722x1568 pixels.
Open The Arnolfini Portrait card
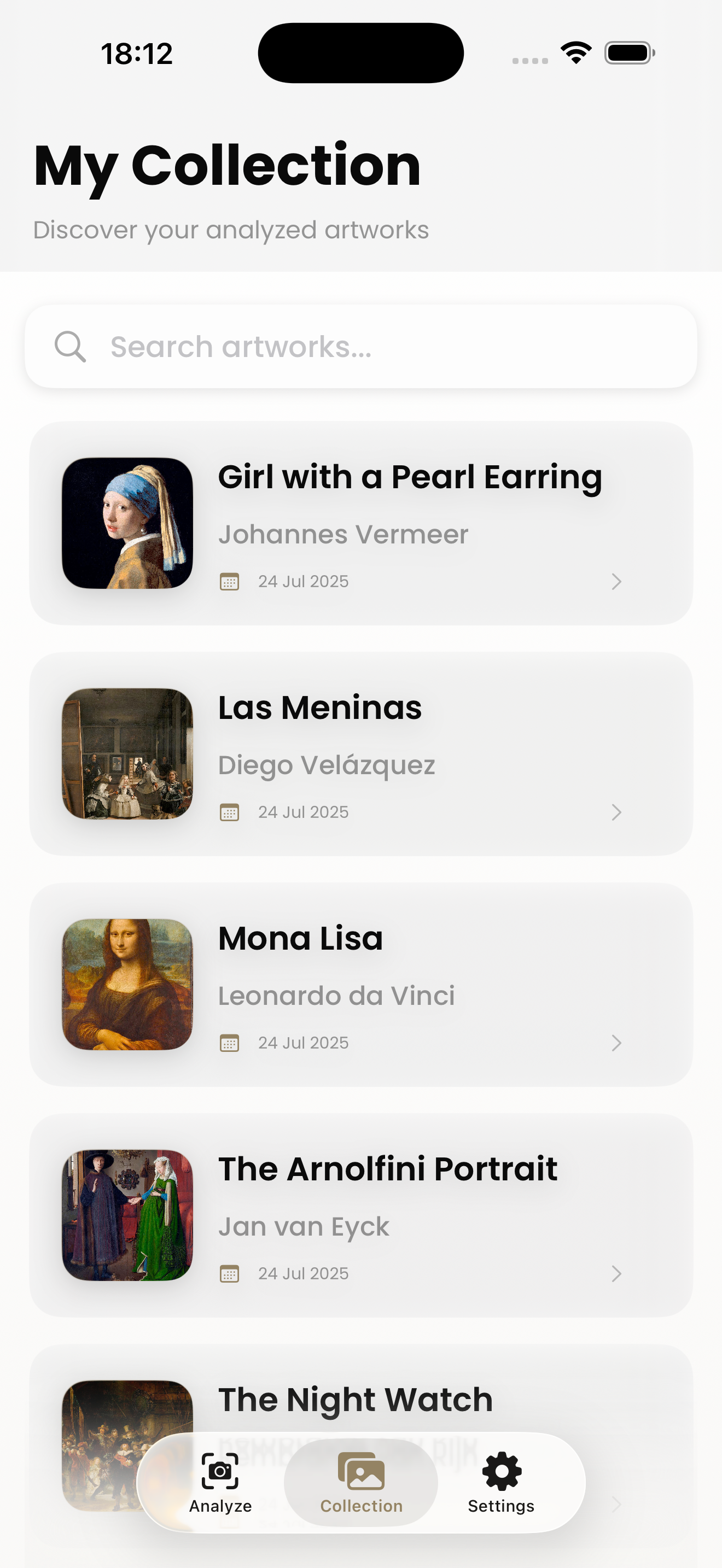361,1215
